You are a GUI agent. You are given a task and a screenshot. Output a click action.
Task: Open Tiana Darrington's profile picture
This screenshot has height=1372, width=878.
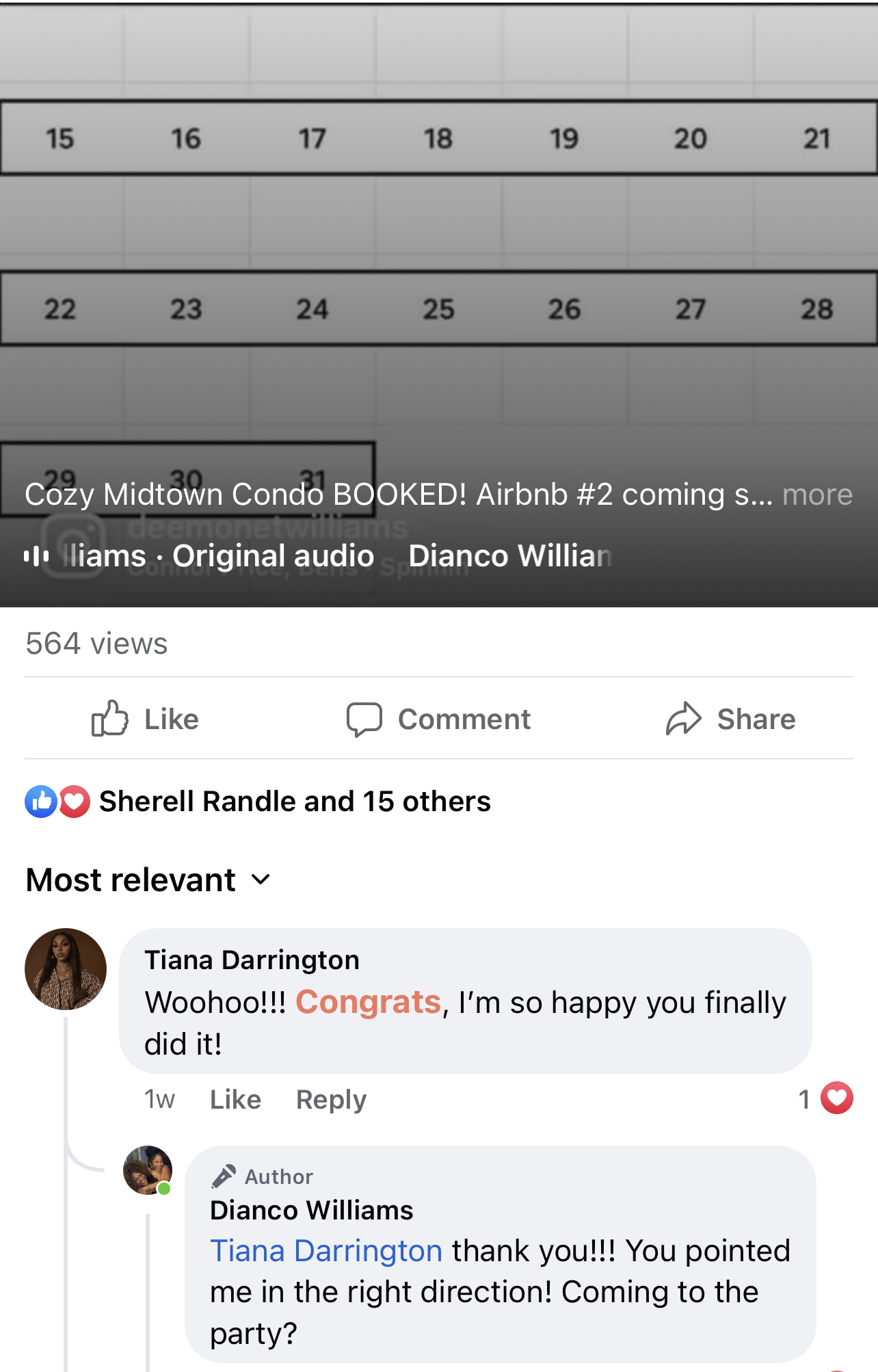click(x=66, y=968)
